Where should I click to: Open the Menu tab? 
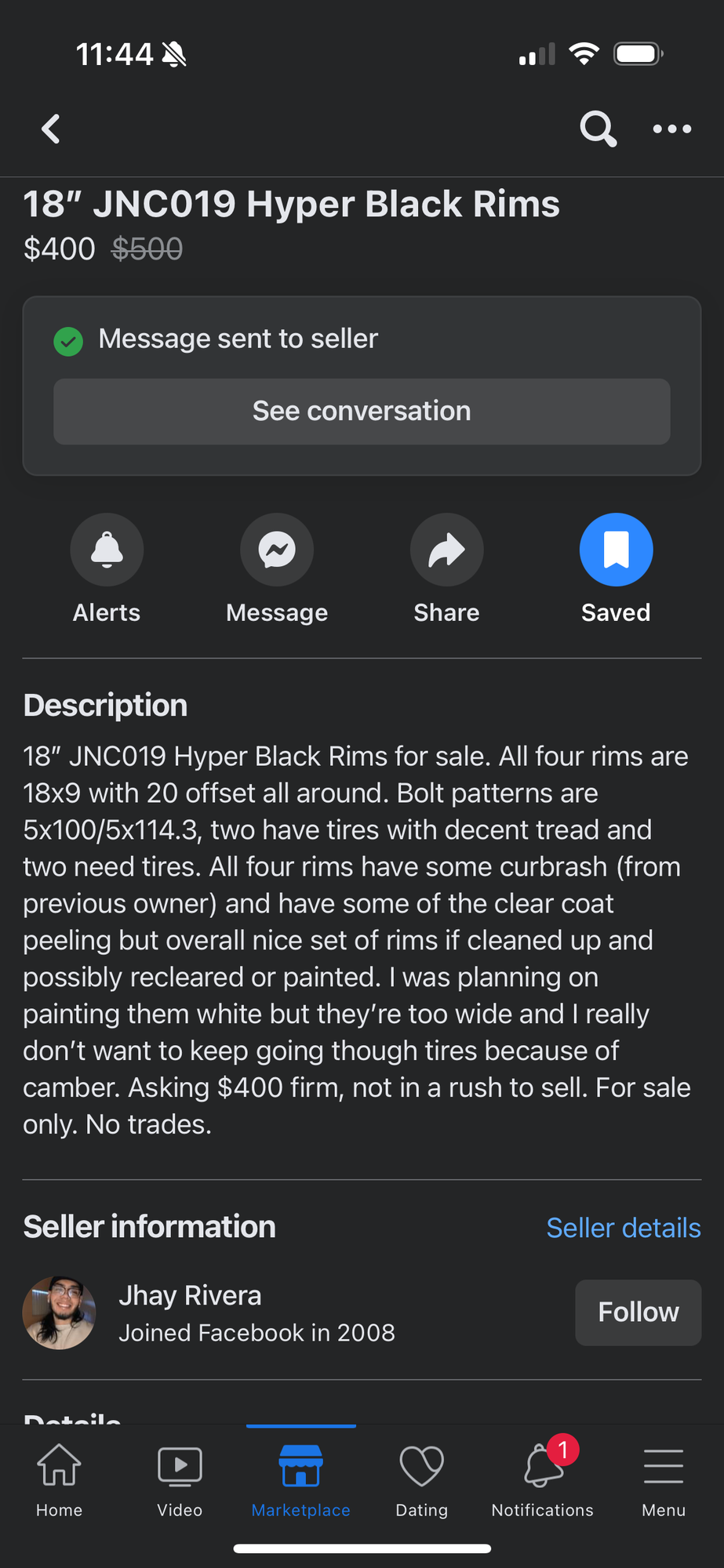point(664,1479)
